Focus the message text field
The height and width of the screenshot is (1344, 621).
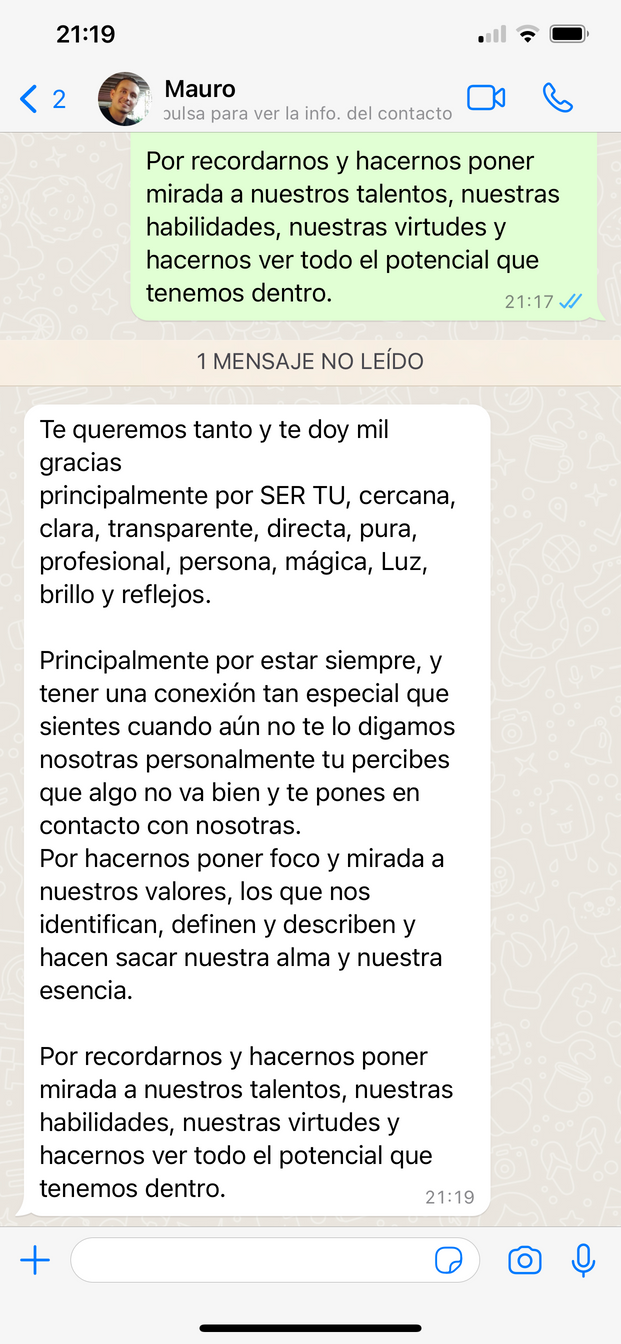coord(250,1260)
